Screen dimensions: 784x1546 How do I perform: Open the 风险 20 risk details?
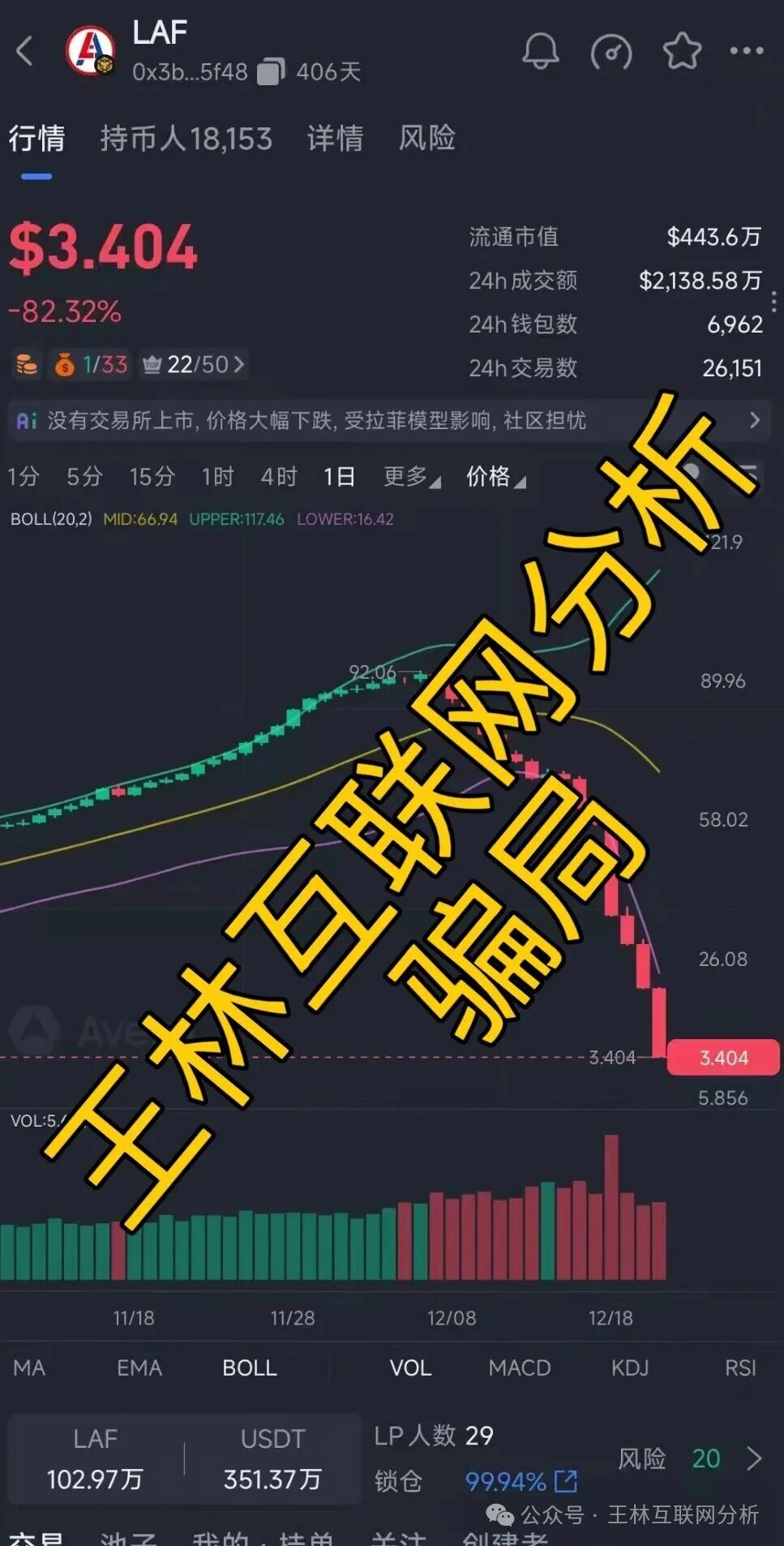tap(689, 1458)
